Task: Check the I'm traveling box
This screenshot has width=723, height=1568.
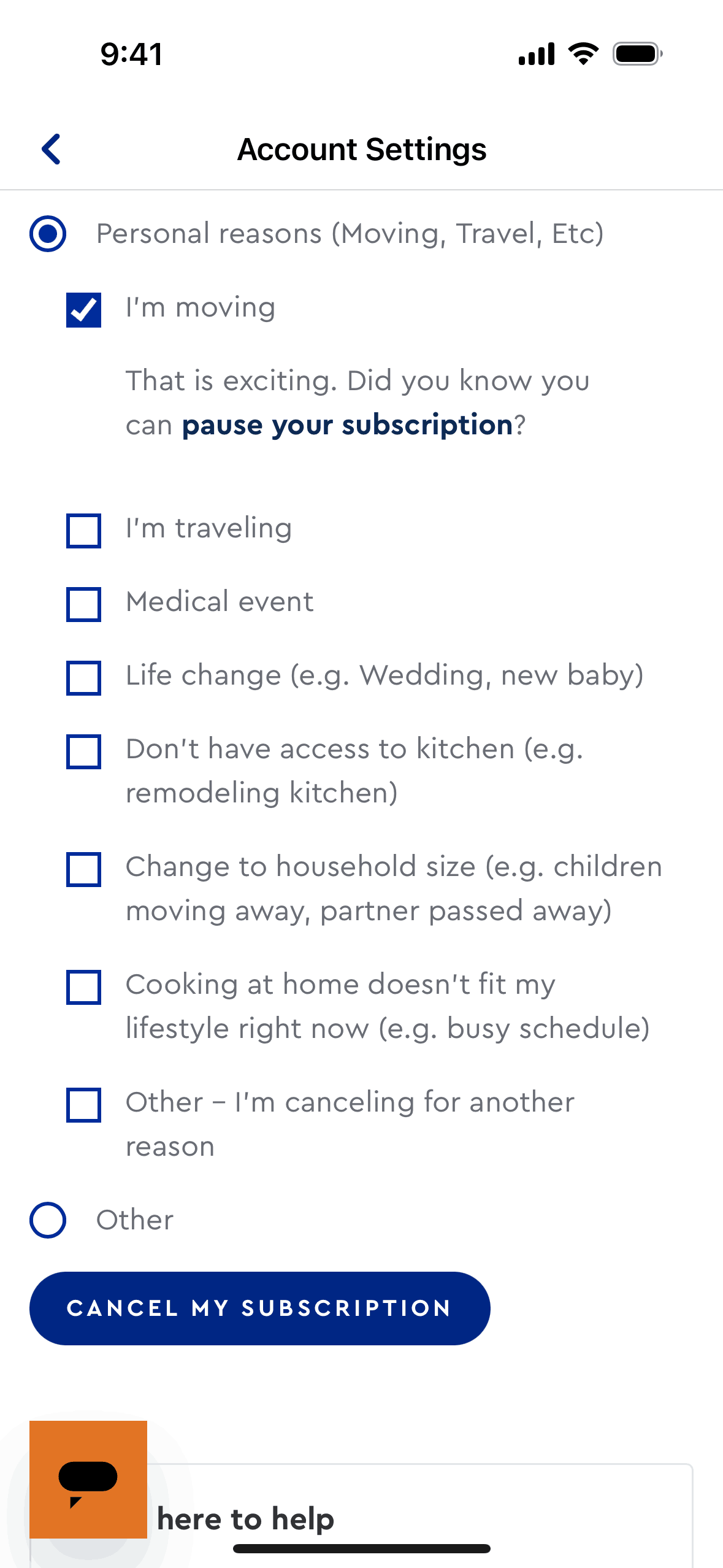Action: click(x=84, y=531)
